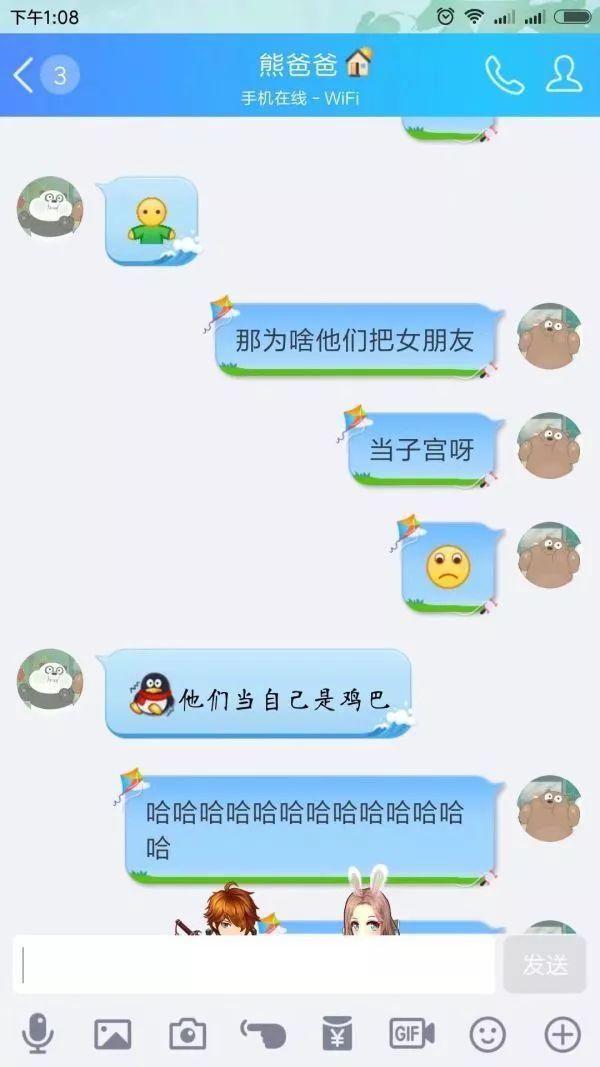Go back to the message list
Screen dimensions: 600x1067
[x=24, y=75]
